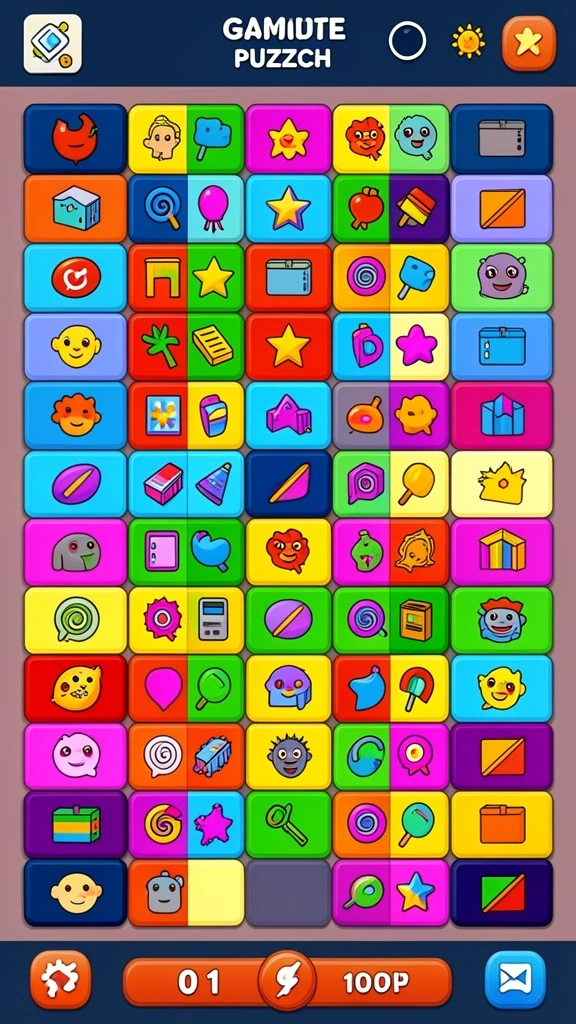Tap the orange star button in top bar
This screenshot has width=576, height=1024.
point(528,43)
